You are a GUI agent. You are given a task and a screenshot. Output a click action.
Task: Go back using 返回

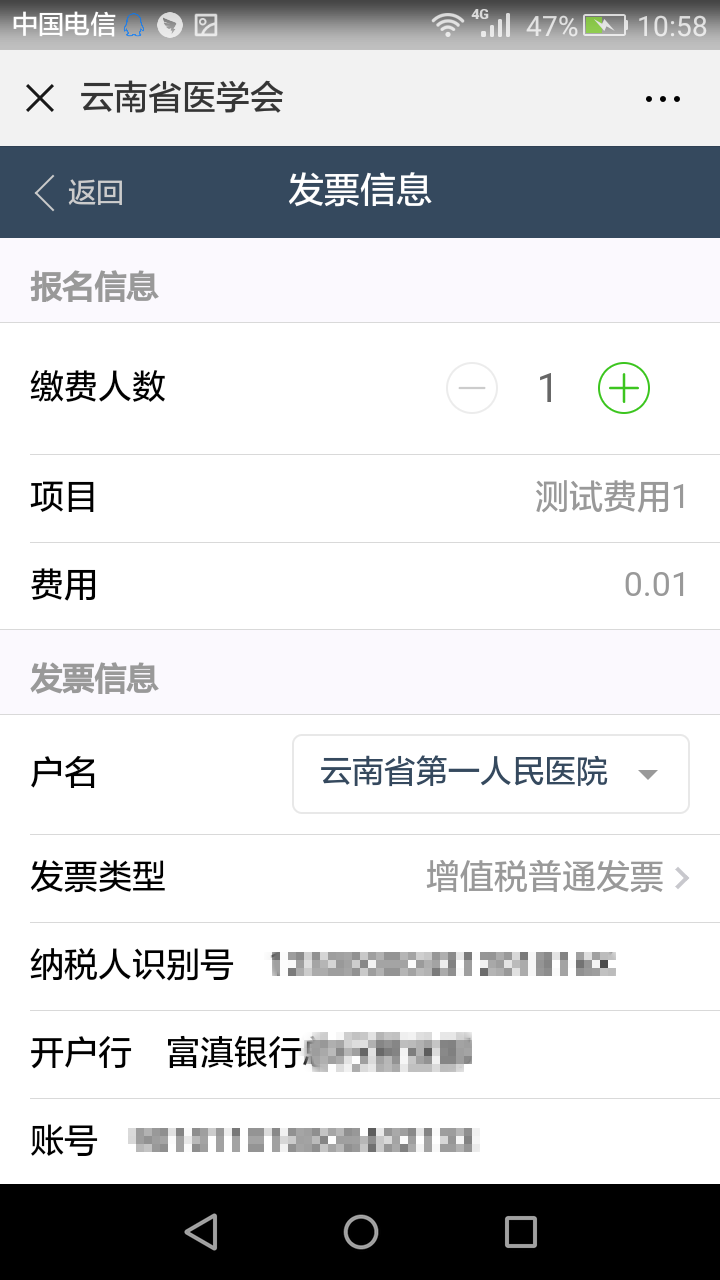coord(79,192)
